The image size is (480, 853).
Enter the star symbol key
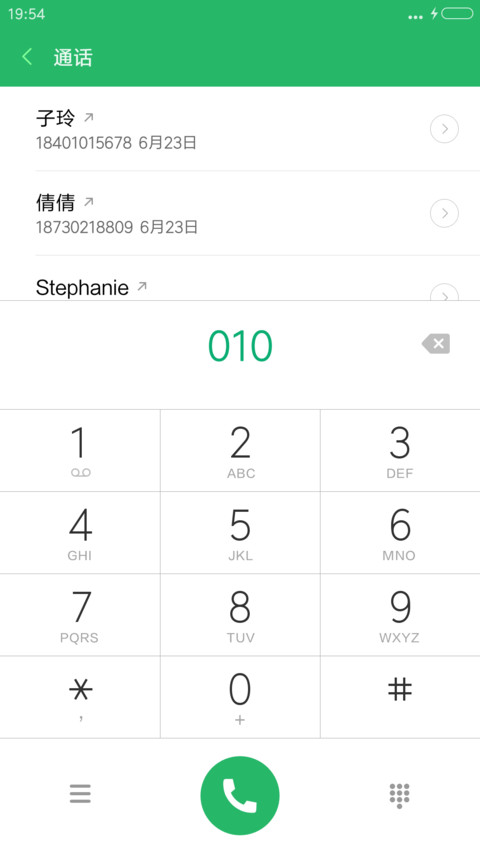80,697
